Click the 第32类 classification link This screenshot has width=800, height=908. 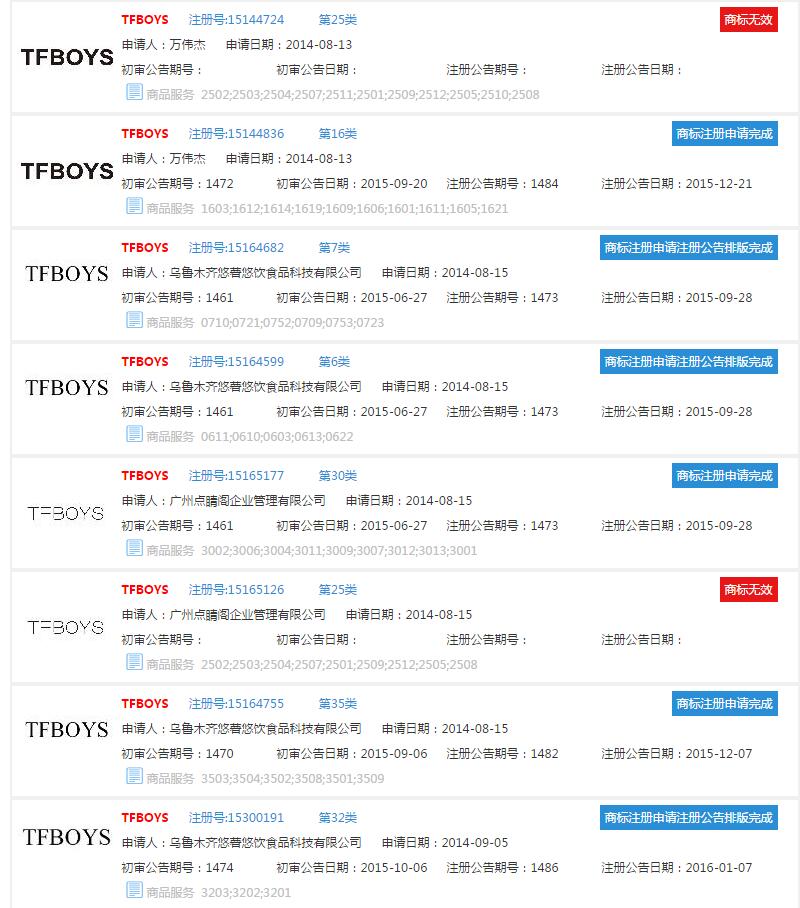coord(339,817)
